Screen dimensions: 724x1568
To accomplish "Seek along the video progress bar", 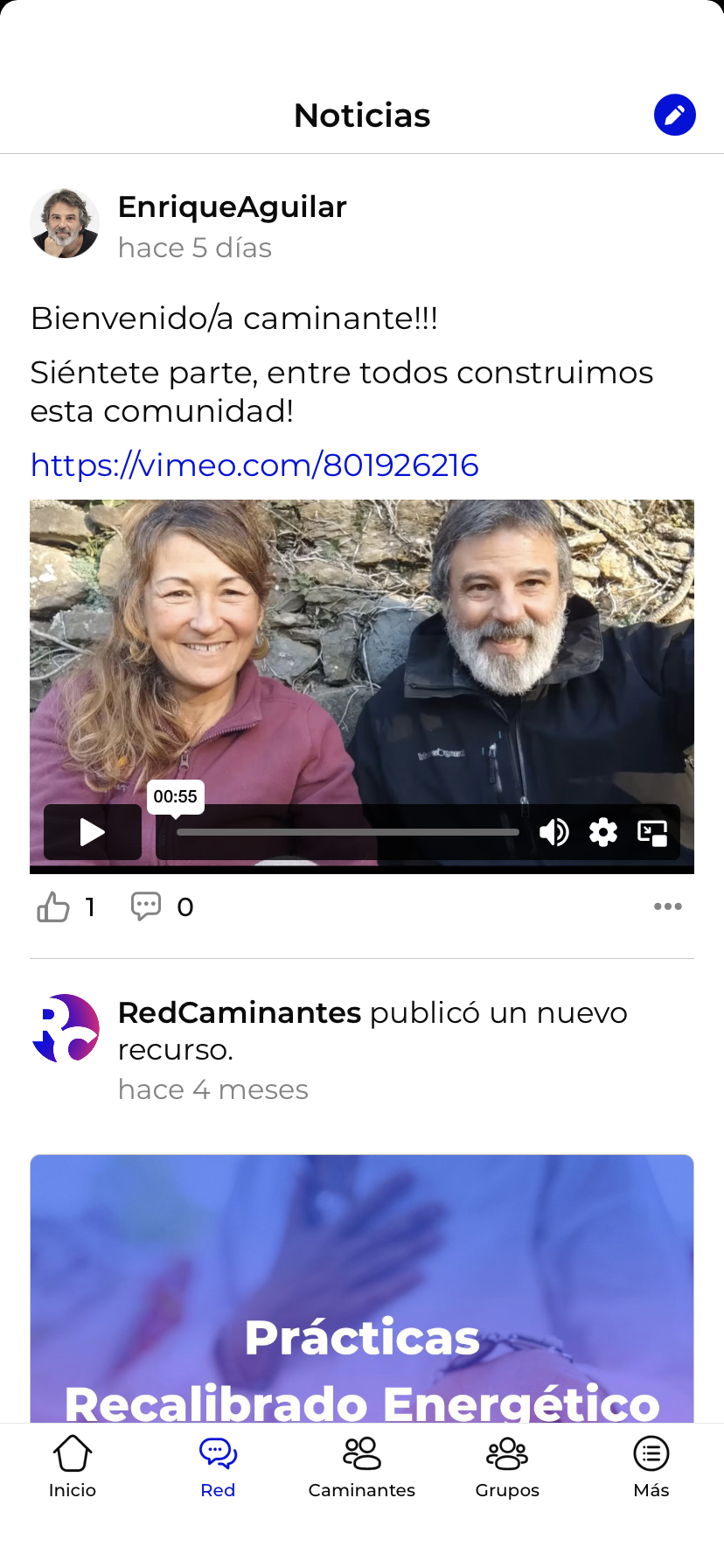I will (348, 832).
